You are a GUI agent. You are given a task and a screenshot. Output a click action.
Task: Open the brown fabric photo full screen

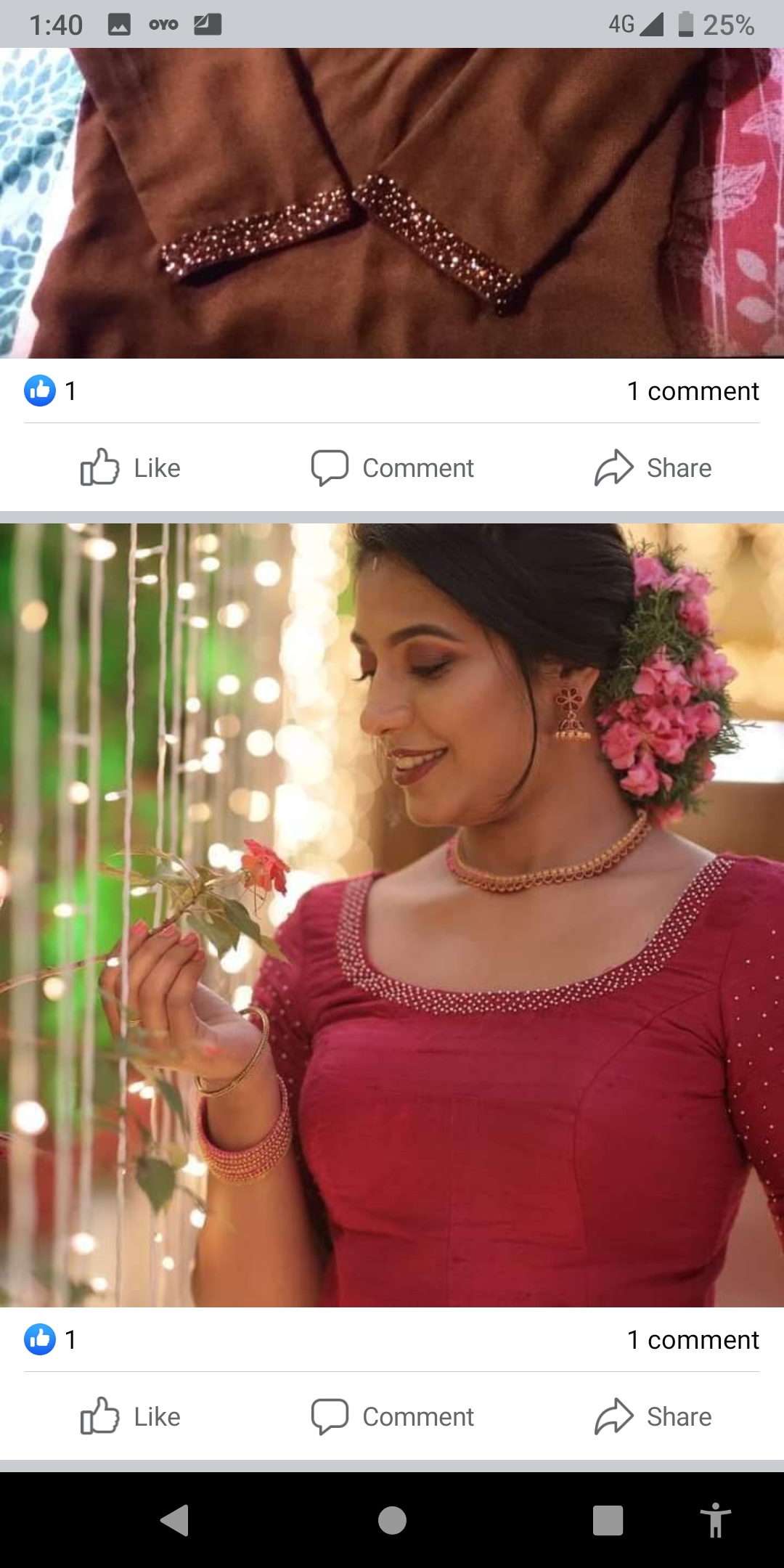[392, 203]
